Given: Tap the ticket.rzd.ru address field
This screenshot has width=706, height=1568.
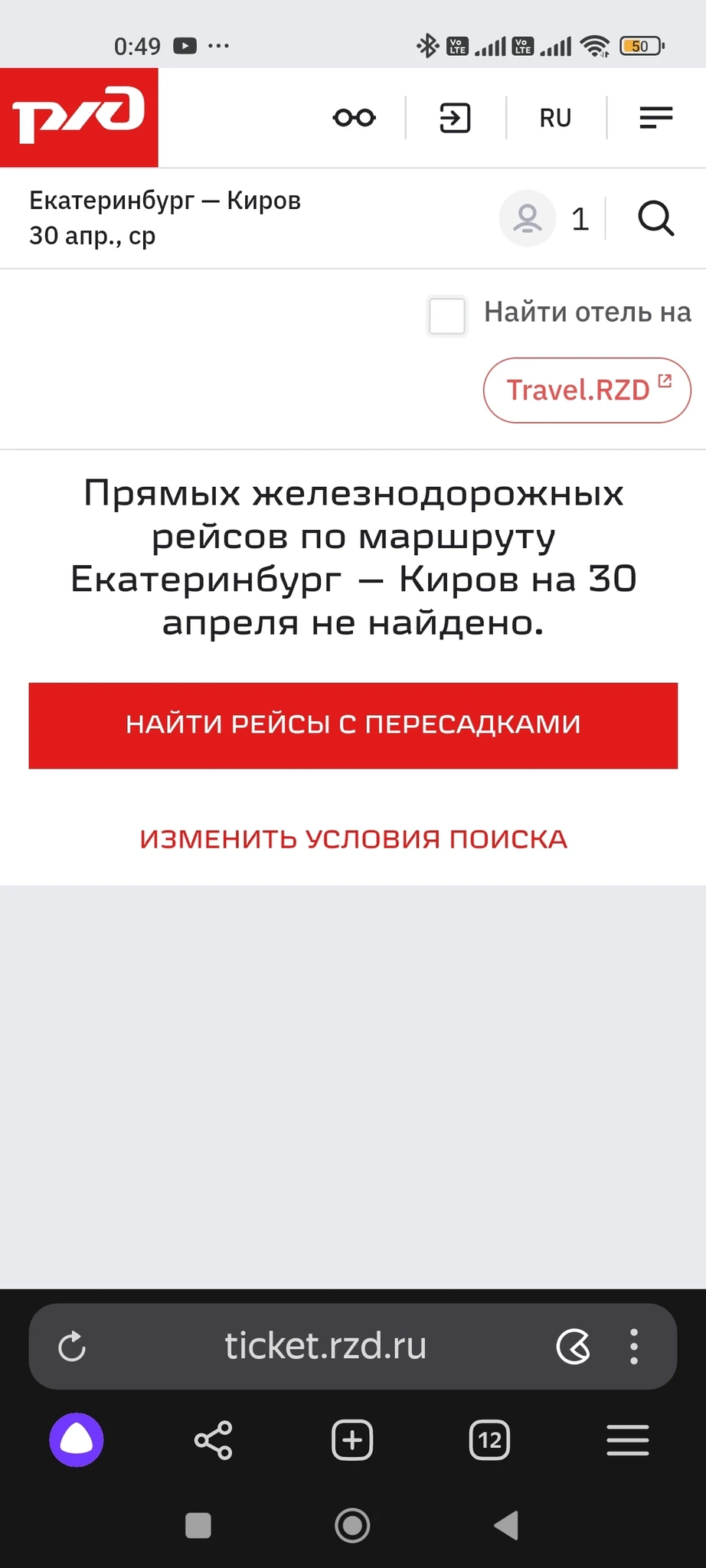Looking at the screenshot, I should click(325, 1346).
